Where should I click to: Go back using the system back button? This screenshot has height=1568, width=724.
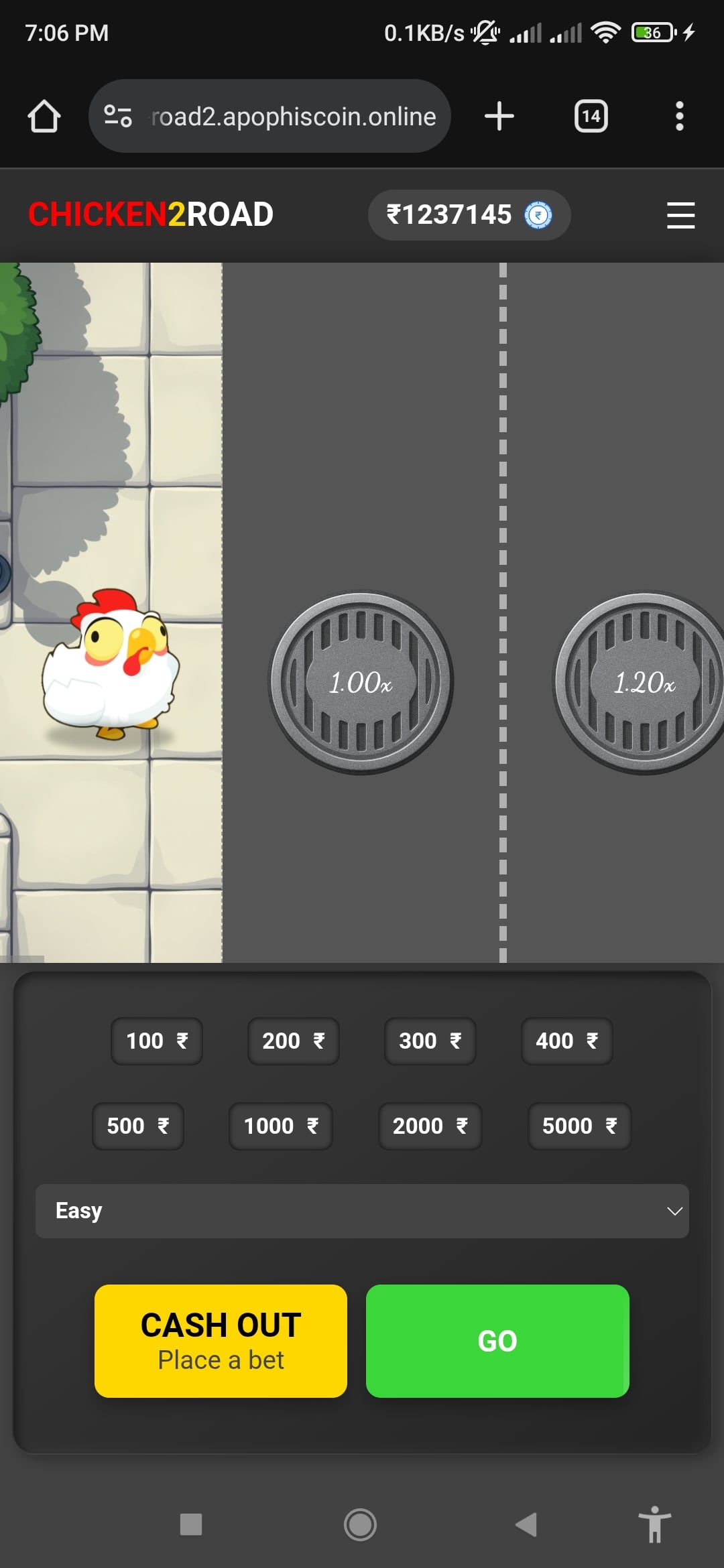(x=526, y=1524)
